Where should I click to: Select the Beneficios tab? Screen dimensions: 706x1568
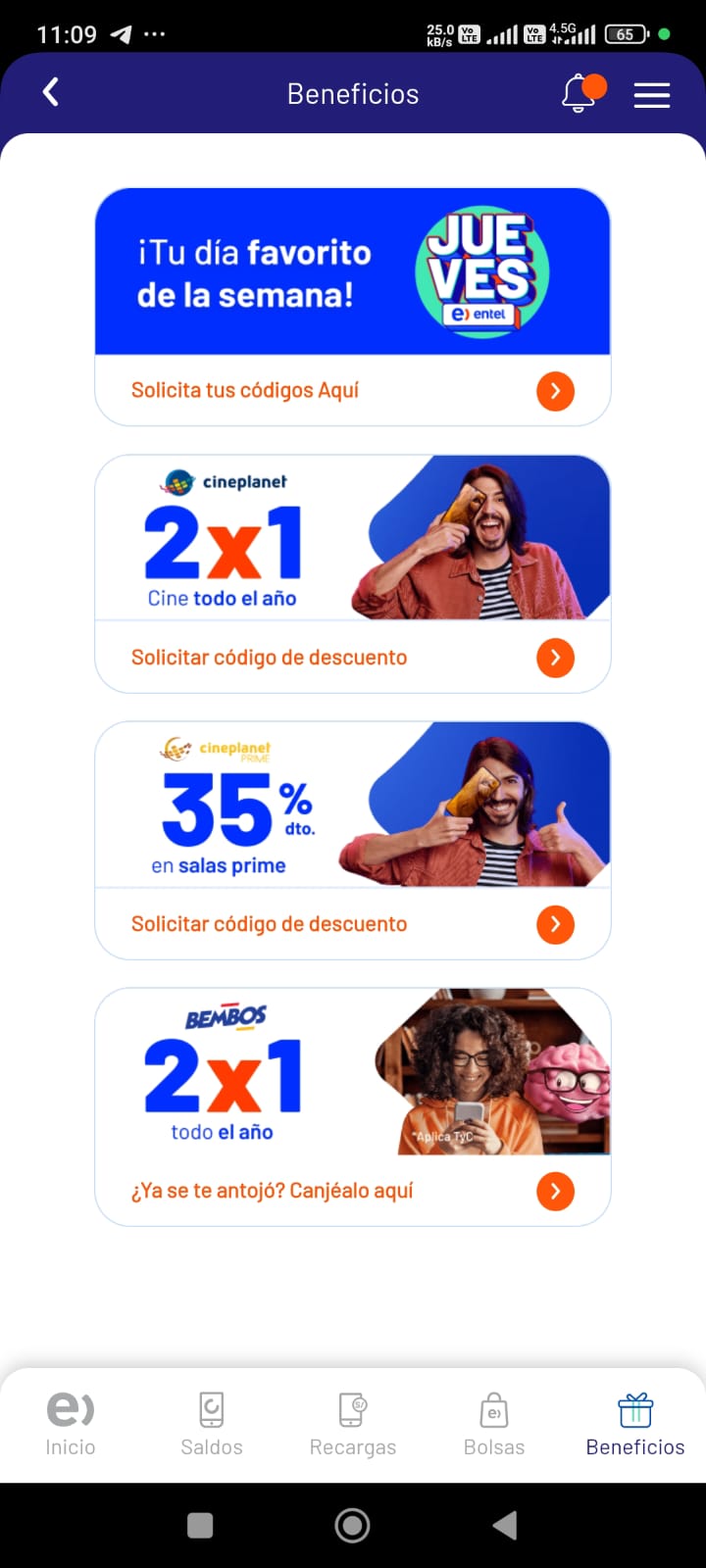pyautogui.click(x=635, y=1424)
